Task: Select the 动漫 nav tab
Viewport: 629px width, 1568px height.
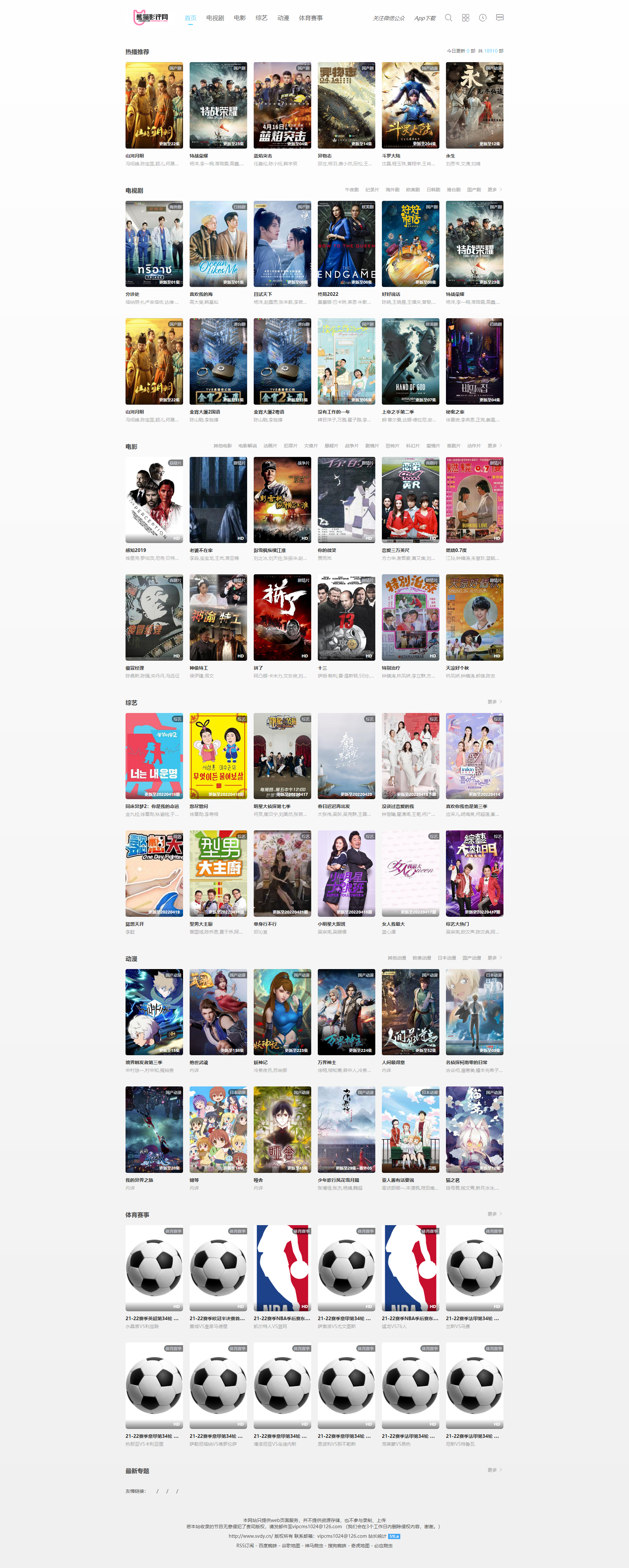Action: tap(283, 18)
